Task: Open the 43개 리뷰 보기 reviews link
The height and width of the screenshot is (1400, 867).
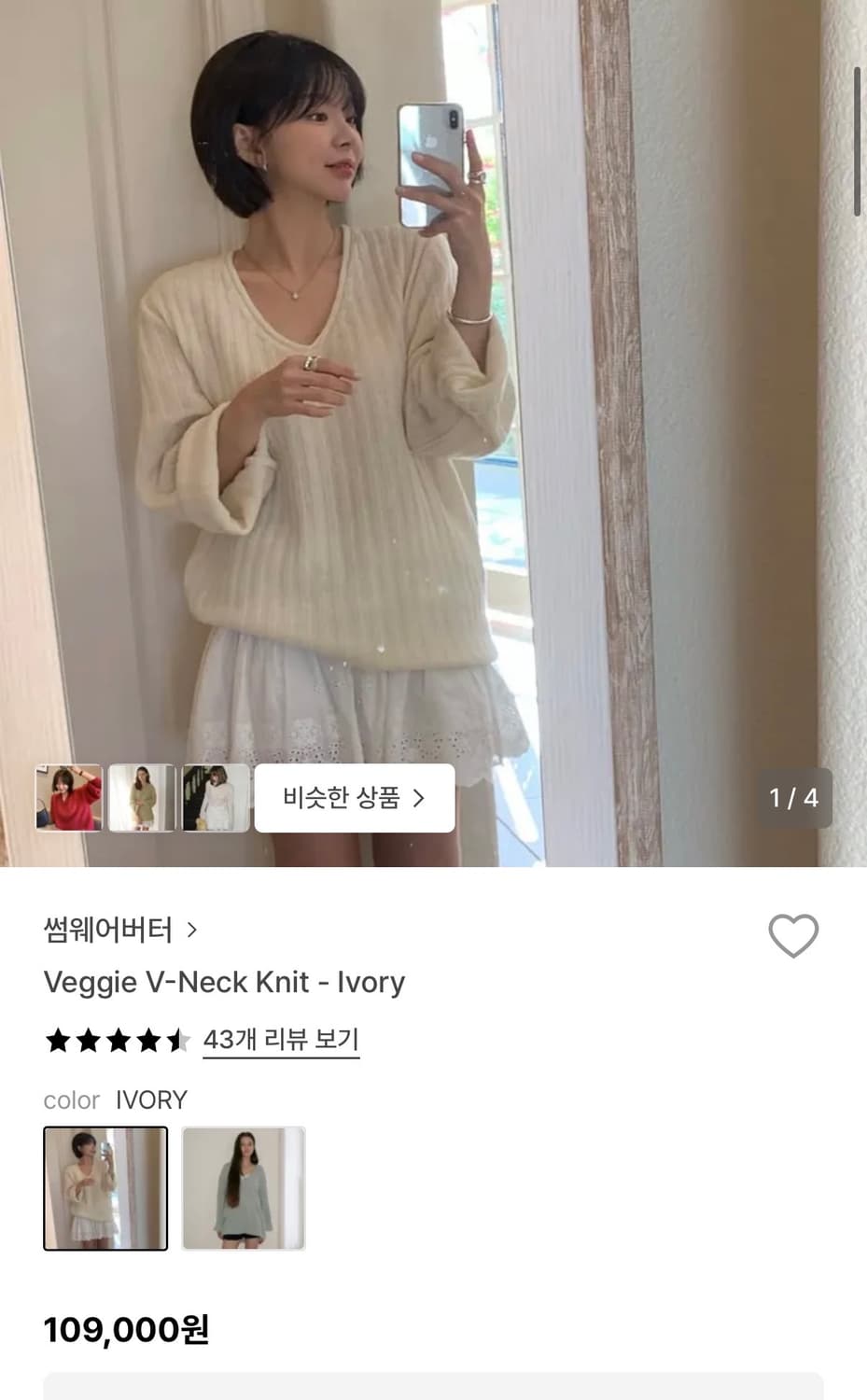Action: coord(280,1040)
